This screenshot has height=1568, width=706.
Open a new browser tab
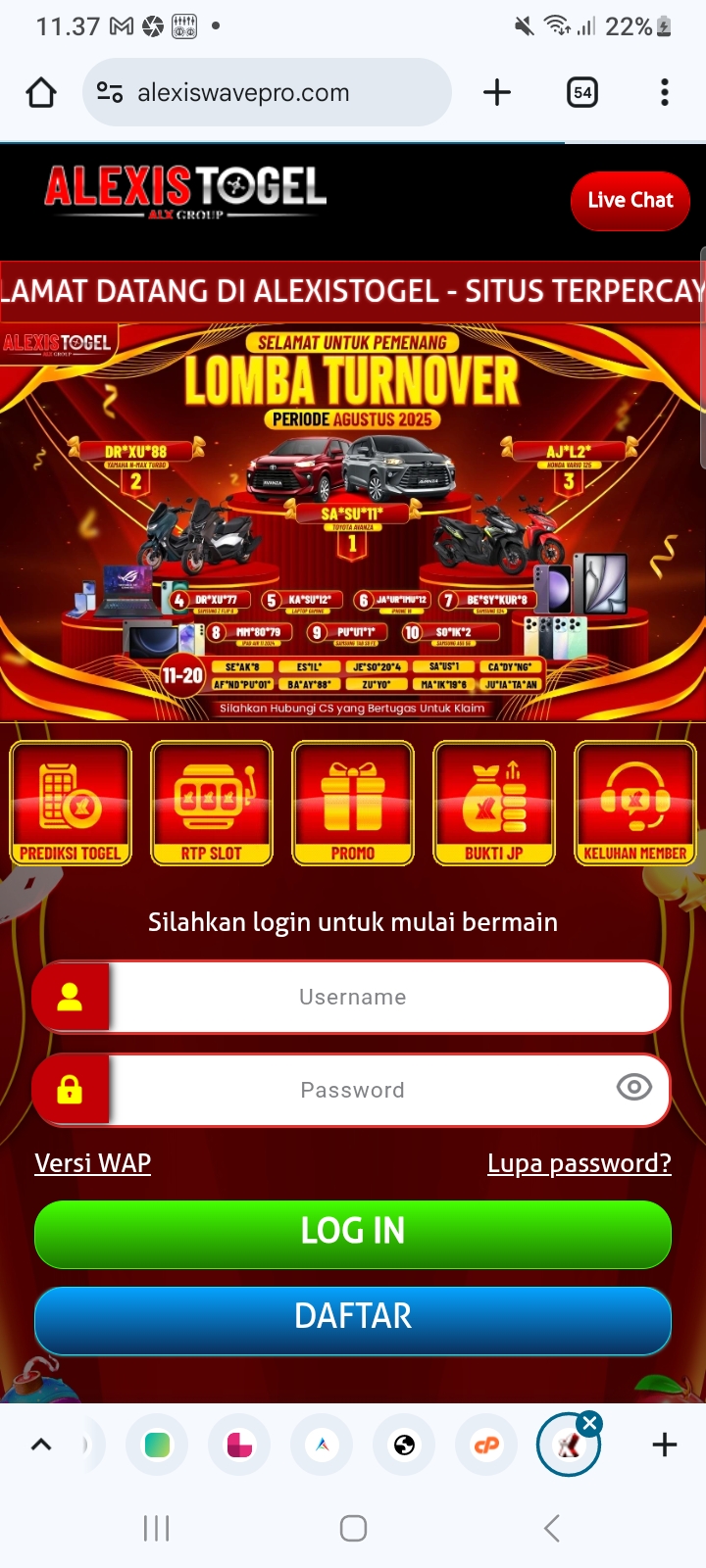(497, 93)
